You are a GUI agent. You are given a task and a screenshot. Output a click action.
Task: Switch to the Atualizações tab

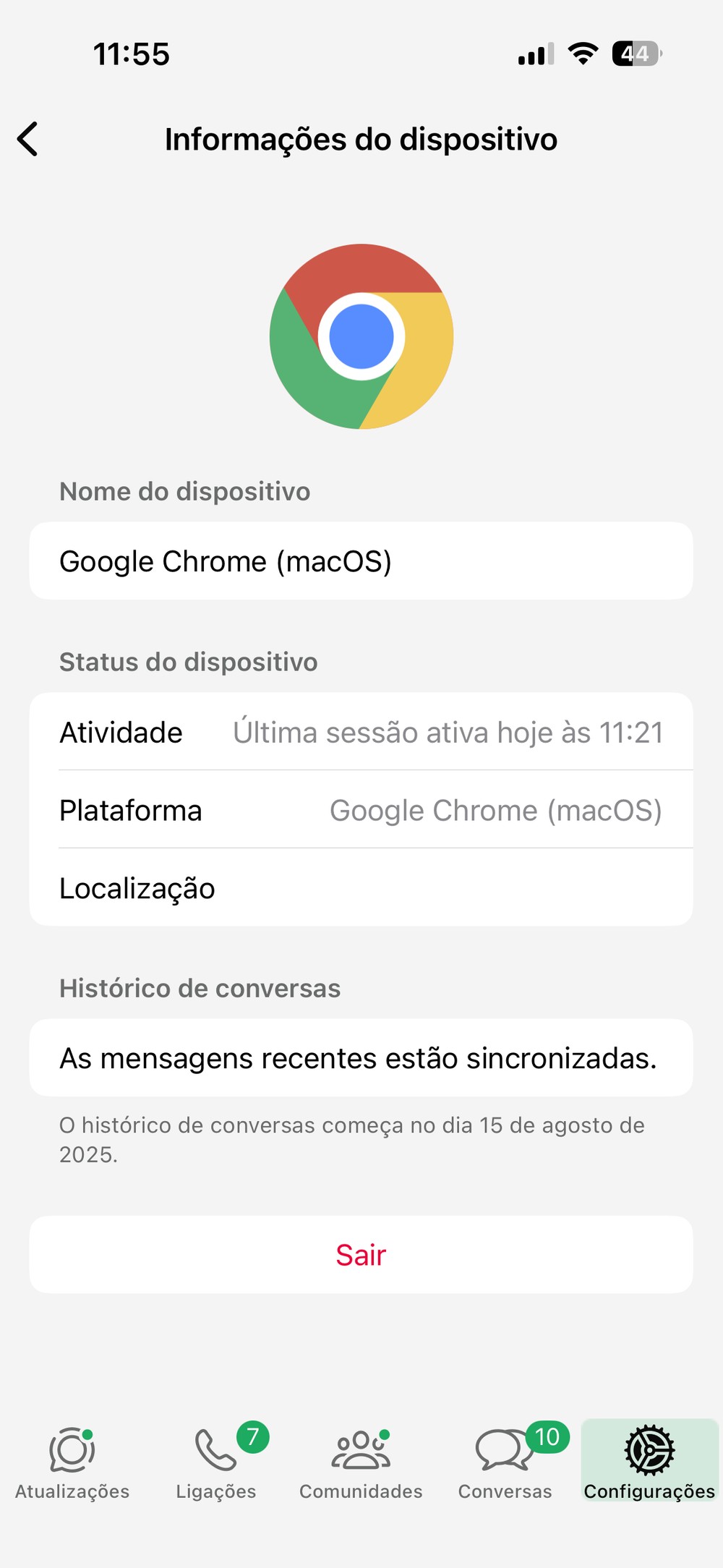72,1462
